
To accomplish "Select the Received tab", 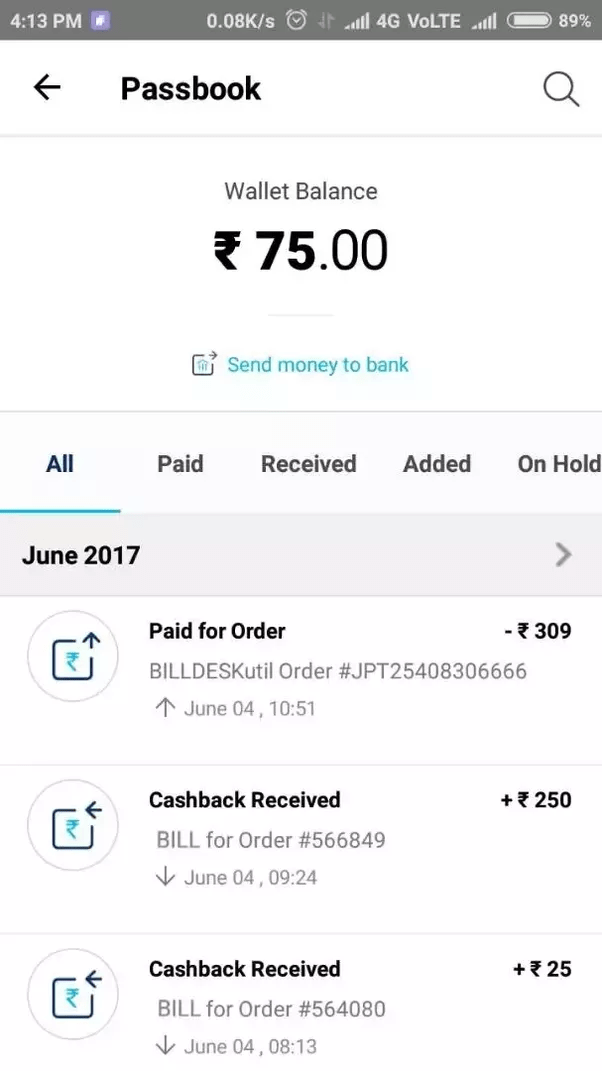I will [308, 464].
